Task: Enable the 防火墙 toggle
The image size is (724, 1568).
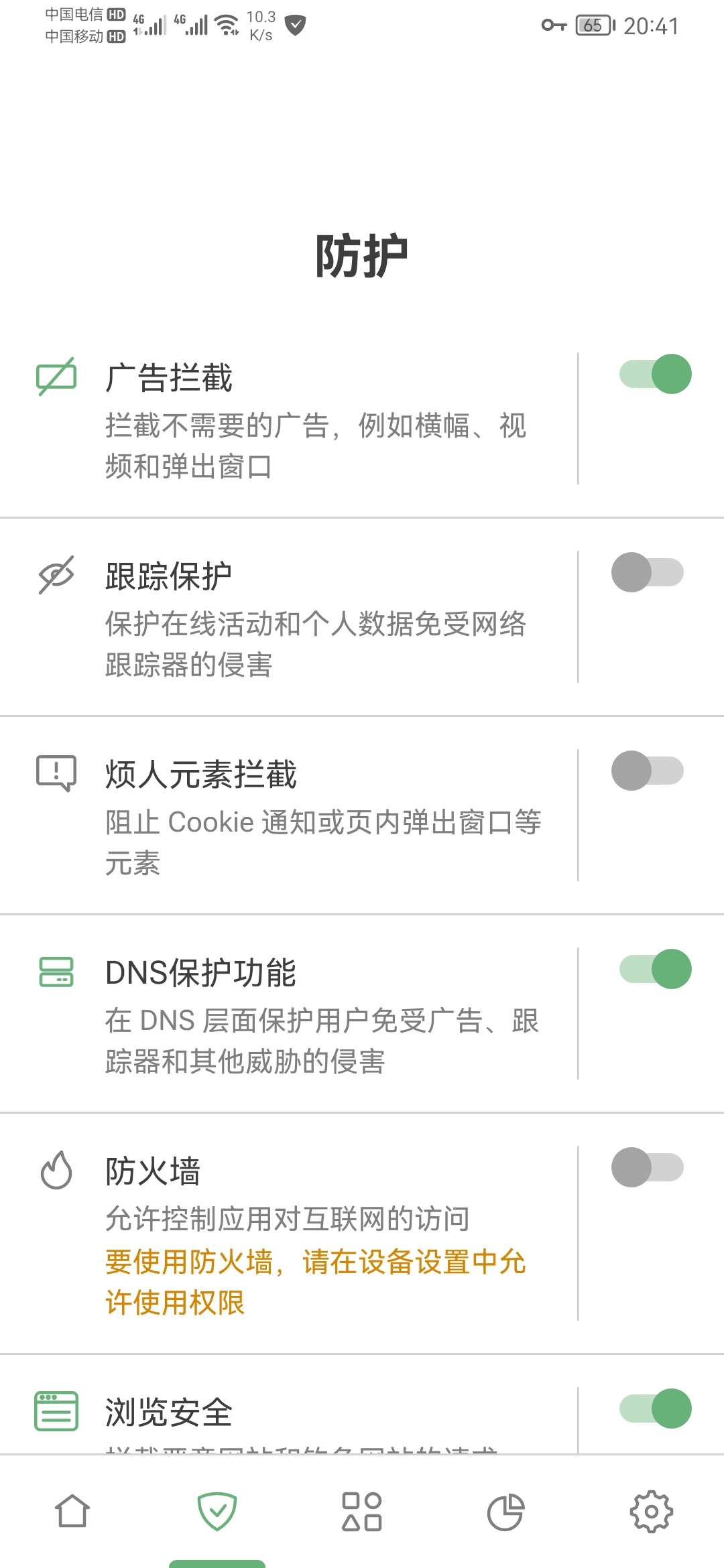Action: pyautogui.click(x=647, y=1167)
